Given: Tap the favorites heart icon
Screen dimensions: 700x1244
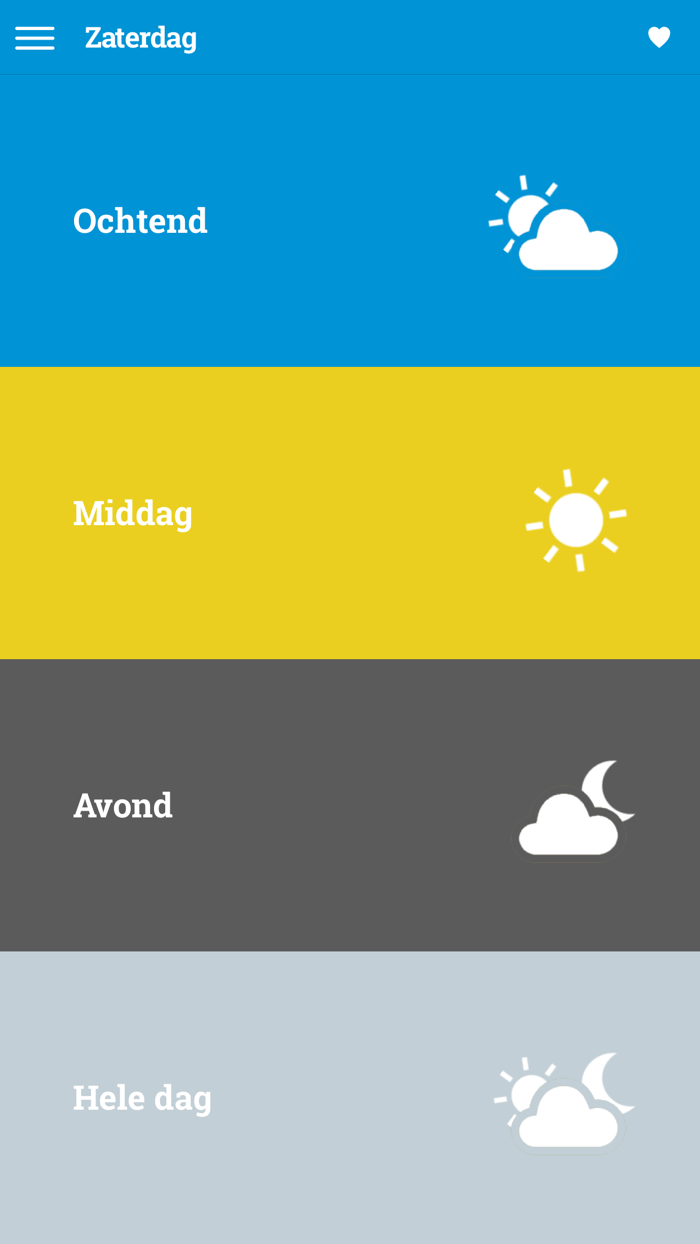Looking at the screenshot, I should 659,38.
